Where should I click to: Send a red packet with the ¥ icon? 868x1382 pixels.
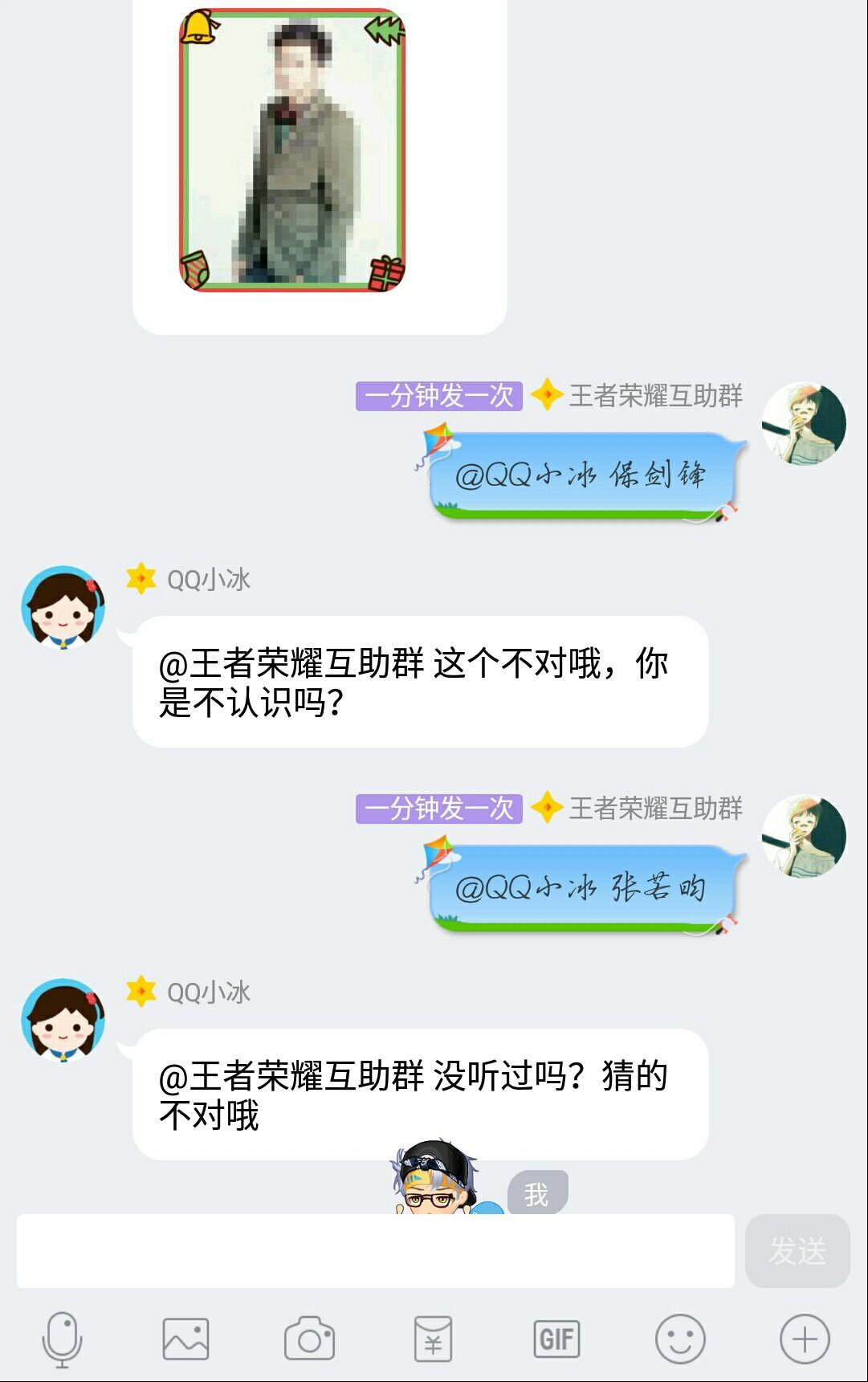click(x=433, y=1339)
